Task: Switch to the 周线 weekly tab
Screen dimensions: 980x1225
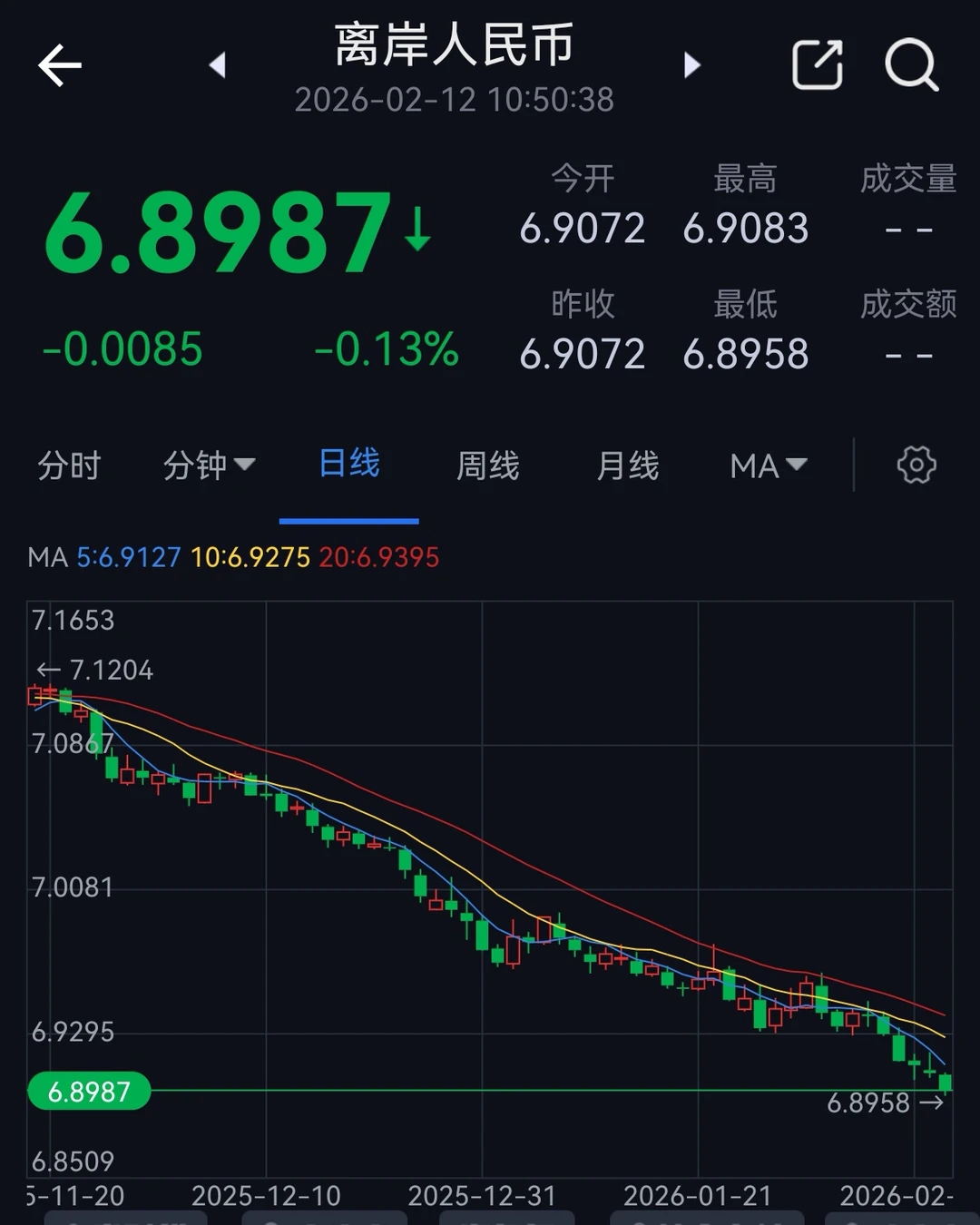Action: point(487,465)
